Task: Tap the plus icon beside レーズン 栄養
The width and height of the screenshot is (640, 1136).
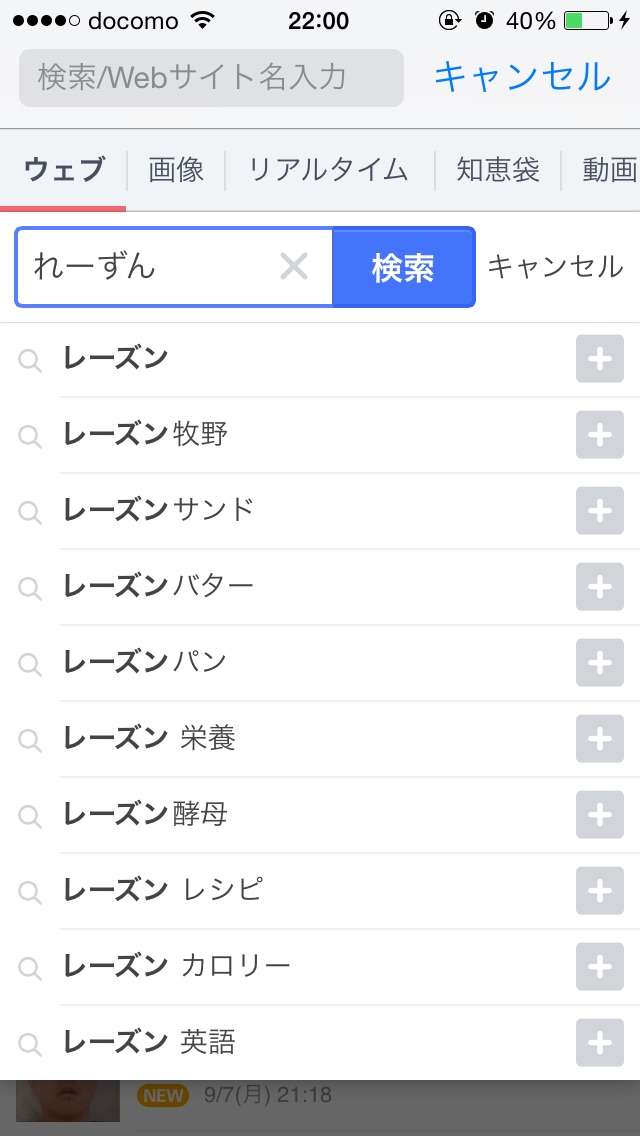Action: tap(600, 739)
